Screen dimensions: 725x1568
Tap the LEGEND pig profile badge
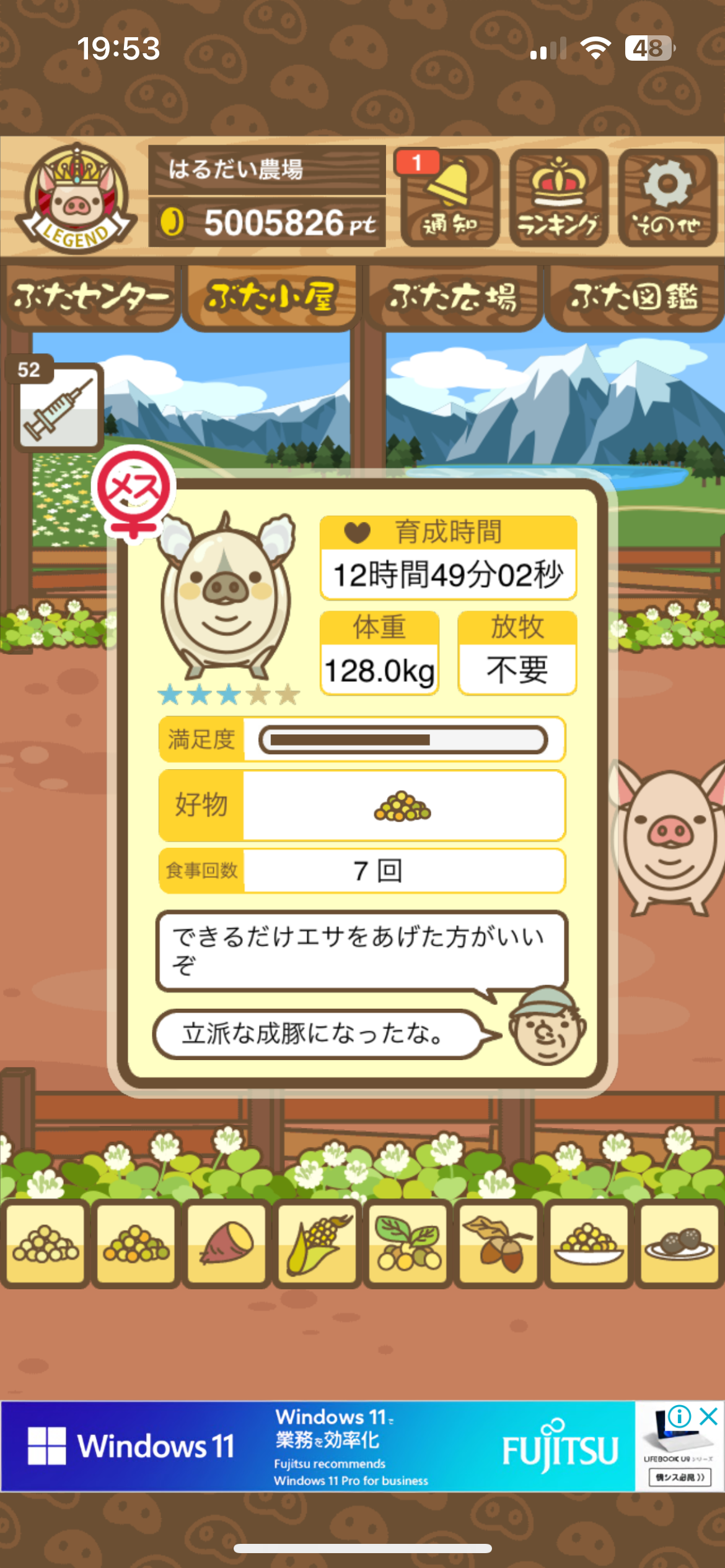pyautogui.click(x=76, y=198)
